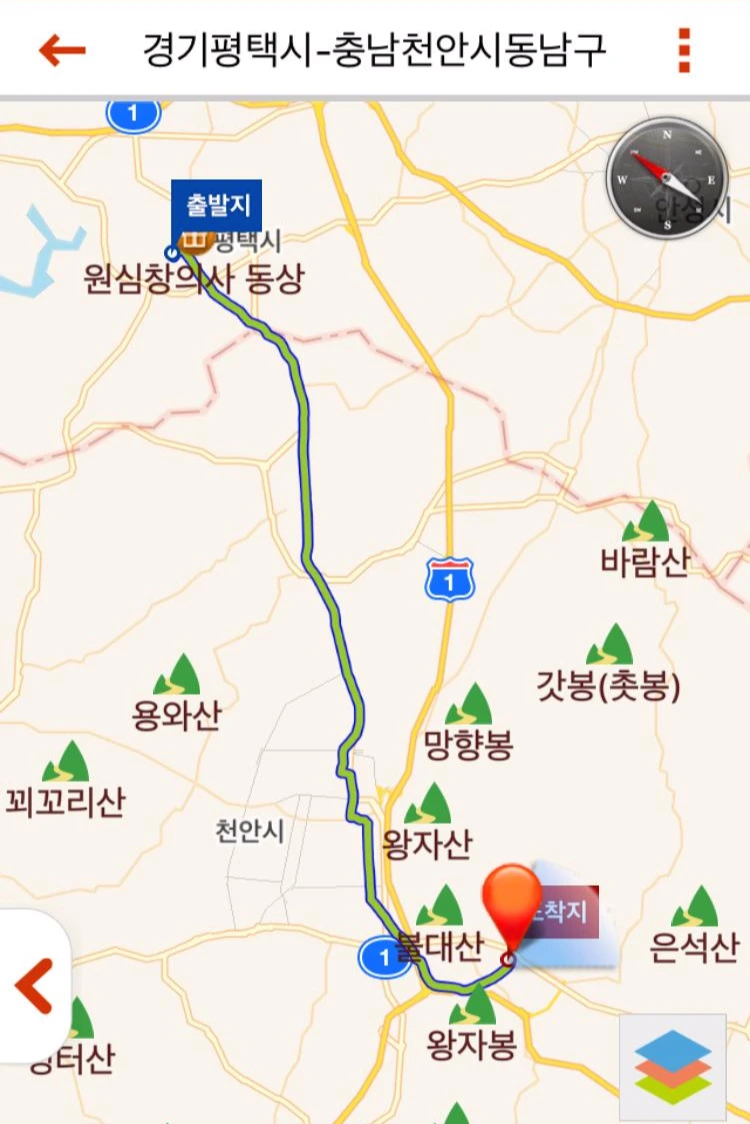This screenshot has height=1124, width=750.
Task: Tap the 출발지 start marker
Action: tap(216, 206)
